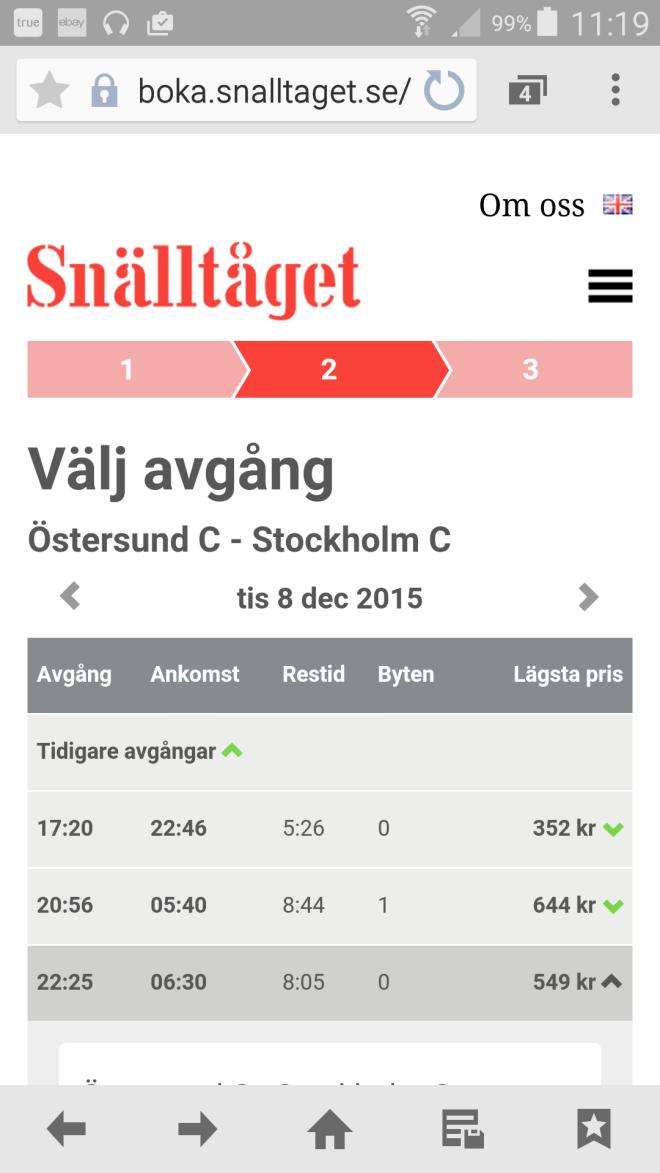
Task: Reload the page in the browser
Action: pos(444,91)
